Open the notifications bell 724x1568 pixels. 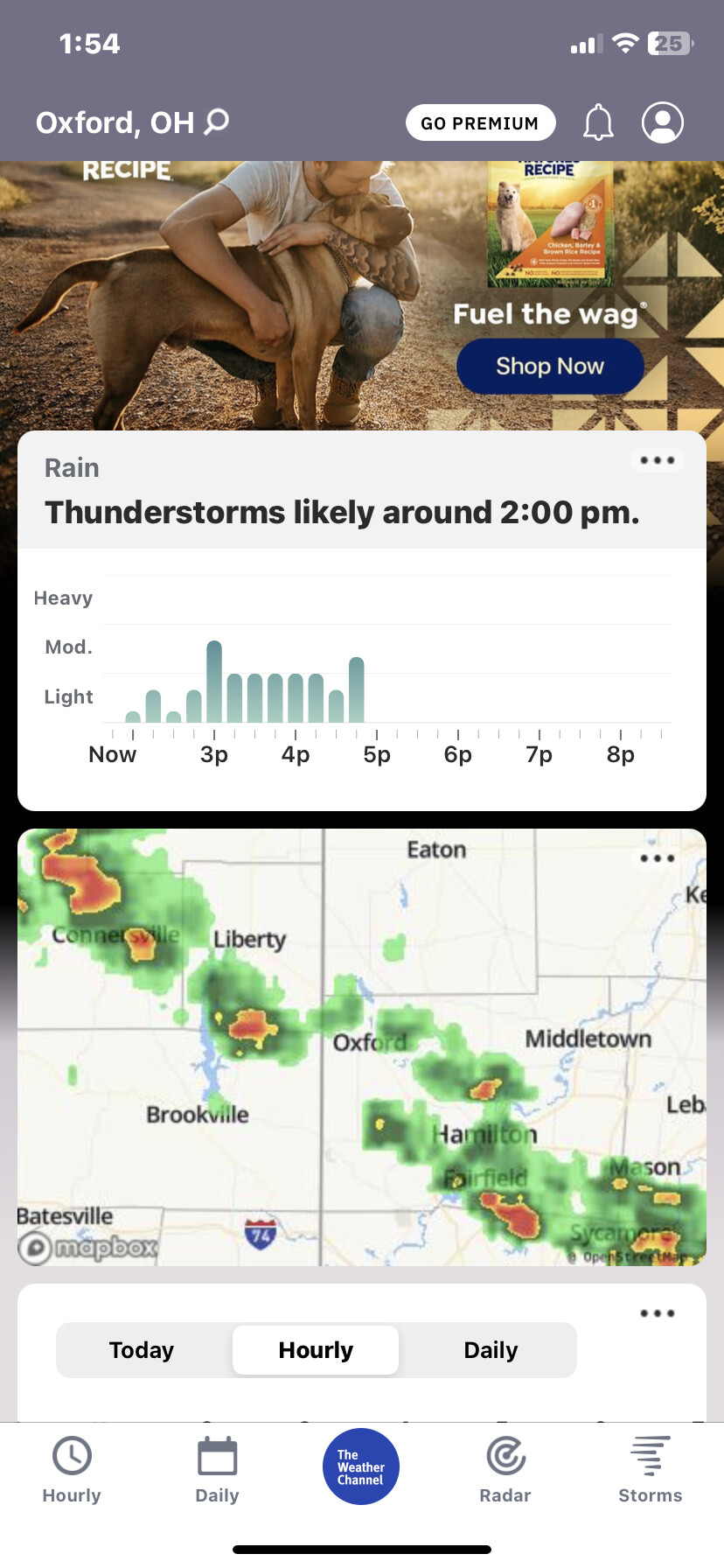(598, 122)
